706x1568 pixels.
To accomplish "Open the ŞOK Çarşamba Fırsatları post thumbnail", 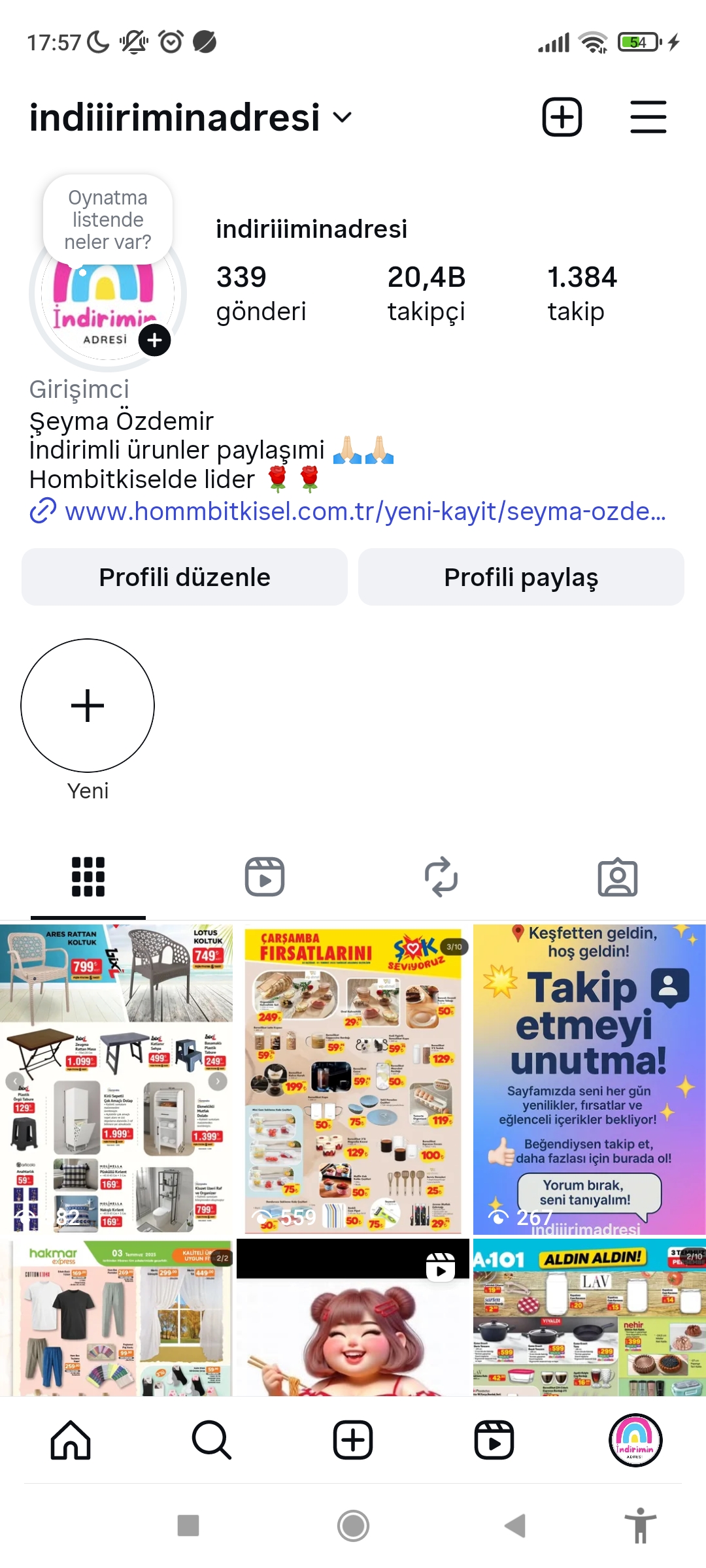I will pyautogui.click(x=353, y=1078).
